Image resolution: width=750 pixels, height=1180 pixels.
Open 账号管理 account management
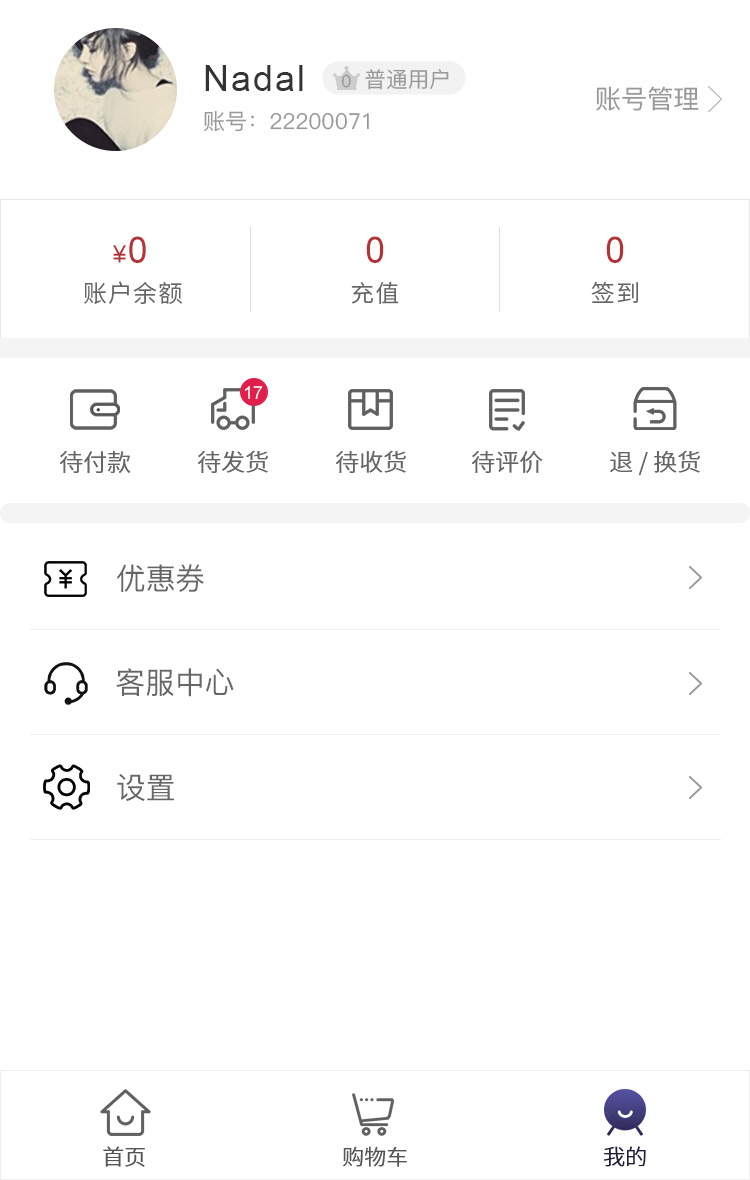[658, 99]
